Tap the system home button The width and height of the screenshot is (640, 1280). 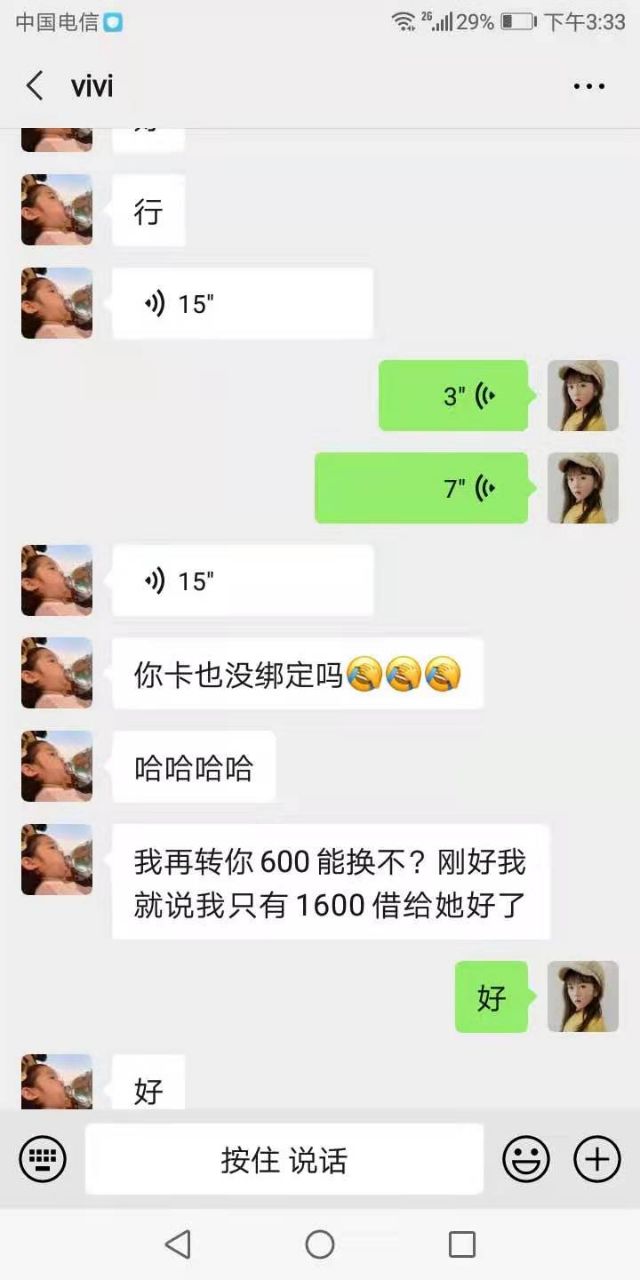[320, 1244]
